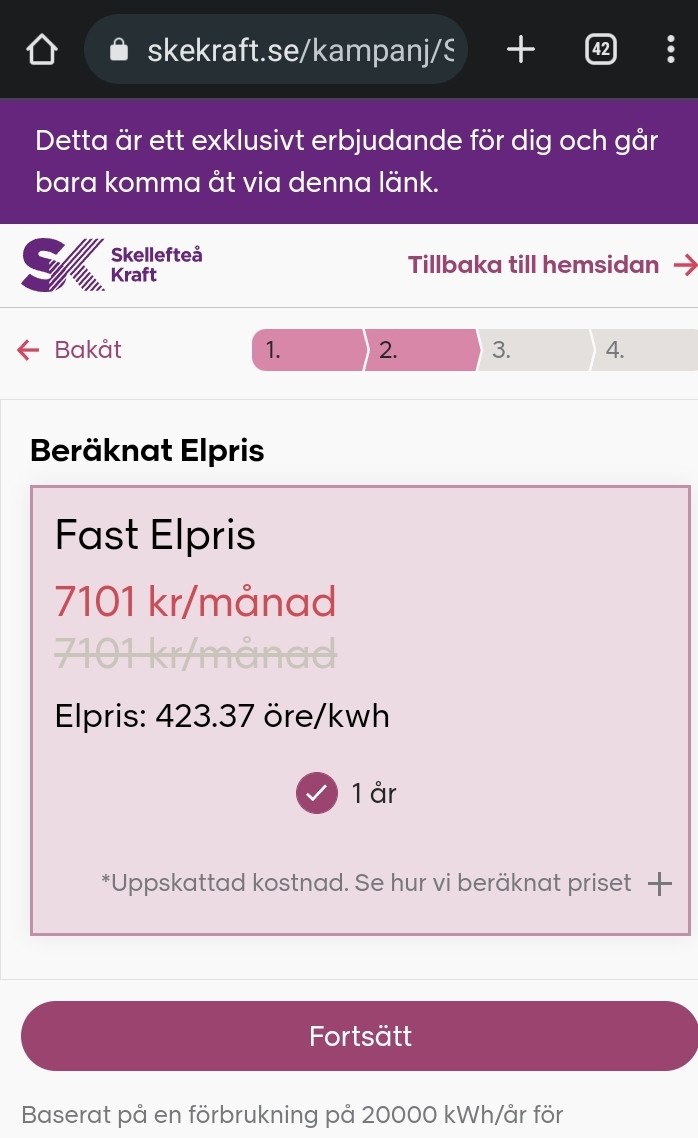This screenshot has width=698, height=1138.
Task: Open a new browser tab
Action: coord(521,49)
